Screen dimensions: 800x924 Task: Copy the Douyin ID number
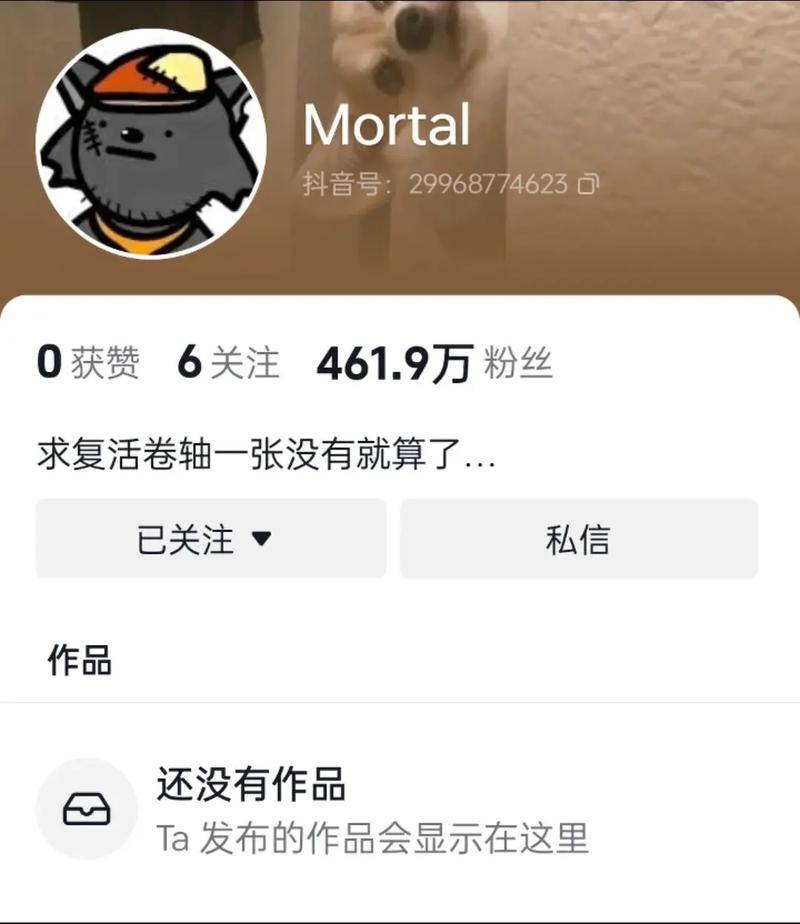point(589,184)
